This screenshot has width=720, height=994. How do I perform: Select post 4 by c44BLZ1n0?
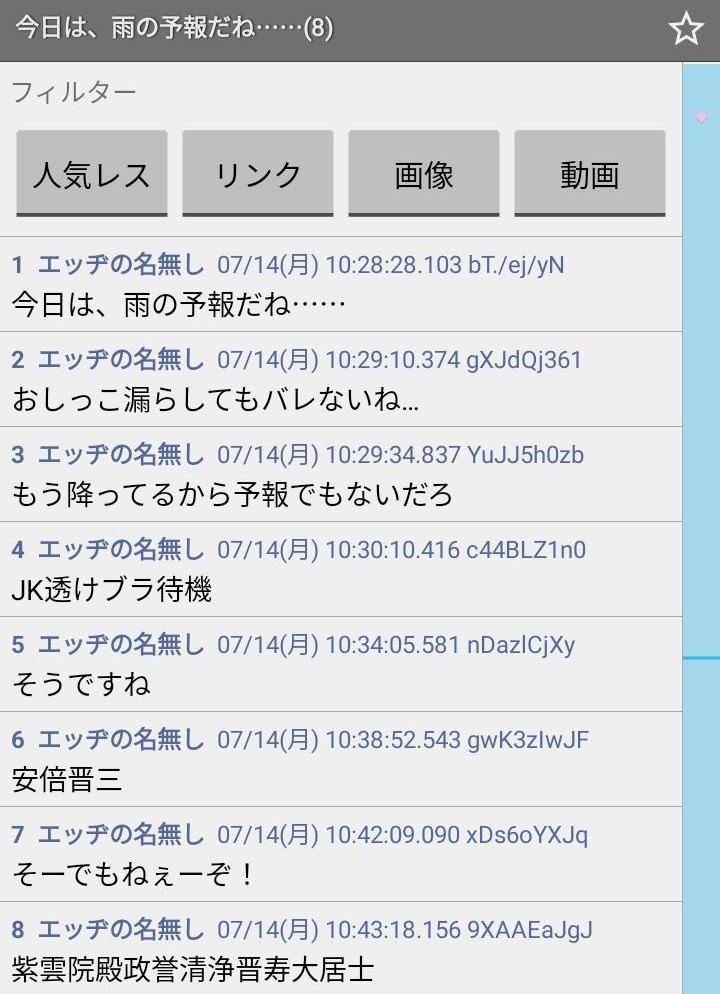click(340, 570)
